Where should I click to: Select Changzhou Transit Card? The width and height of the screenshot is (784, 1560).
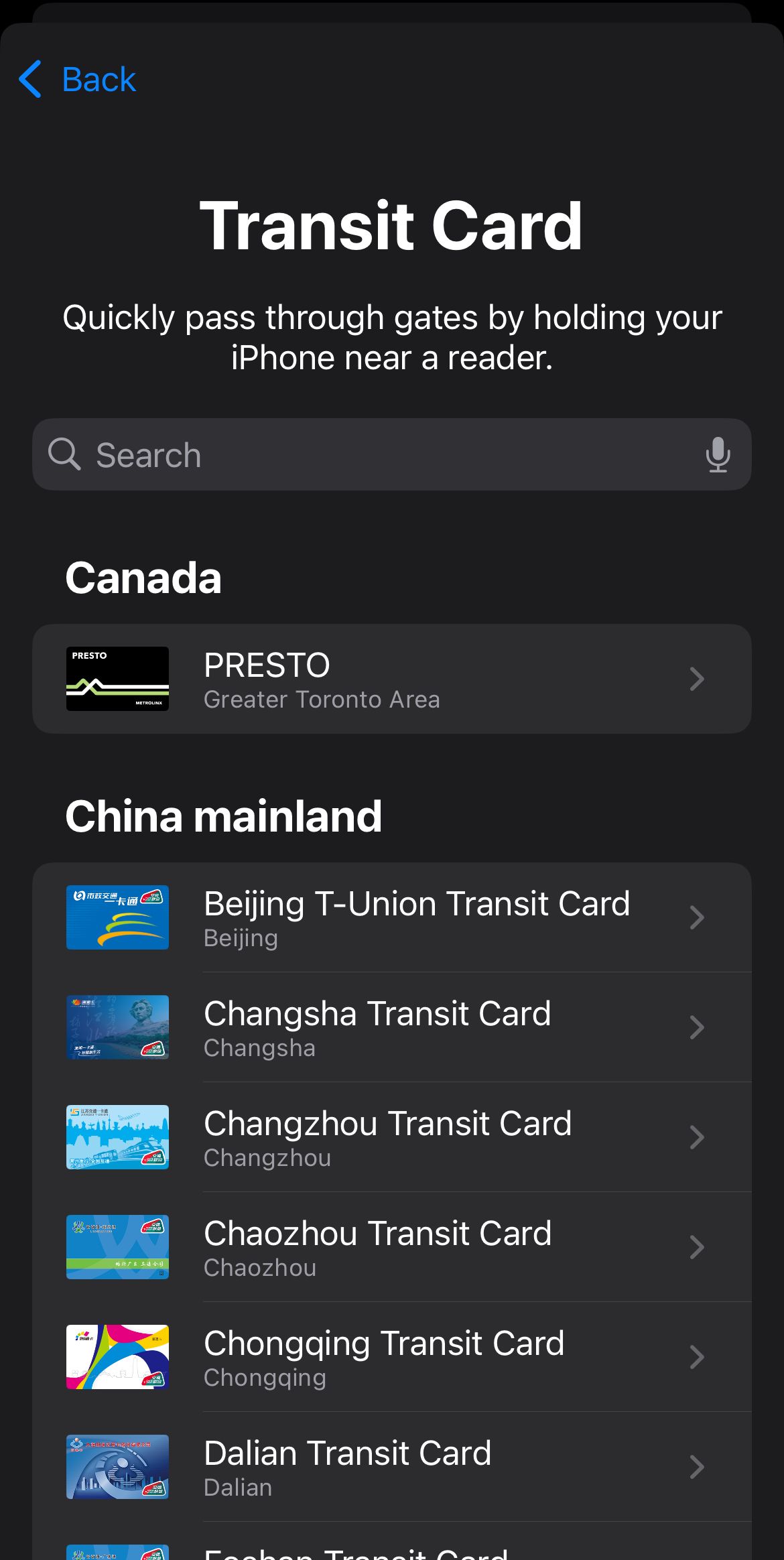[x=391, y=1137]
